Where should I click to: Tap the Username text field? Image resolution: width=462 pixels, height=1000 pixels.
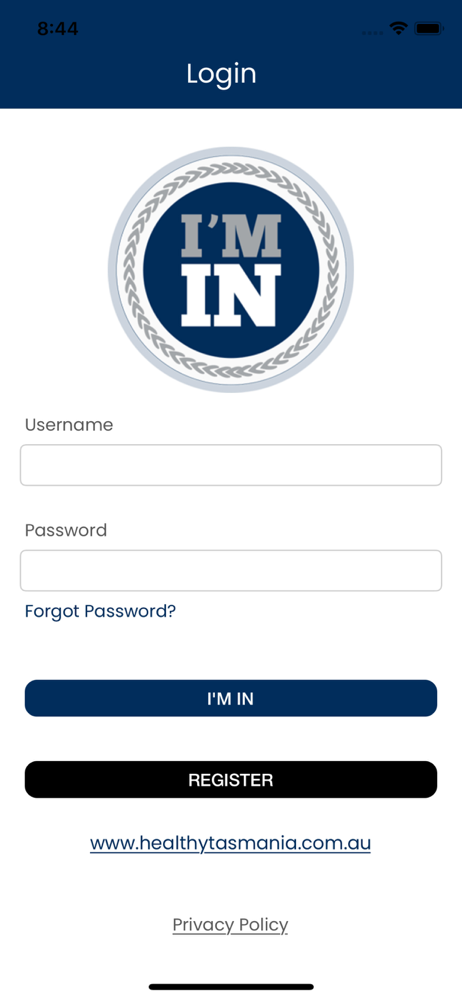pyautogui.click(x=231, y=465)
